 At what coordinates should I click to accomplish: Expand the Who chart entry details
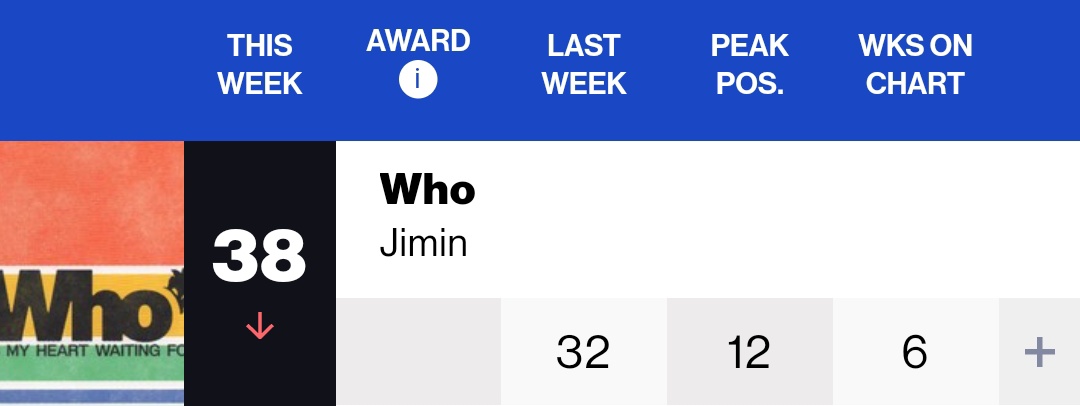pos(1040,352)
